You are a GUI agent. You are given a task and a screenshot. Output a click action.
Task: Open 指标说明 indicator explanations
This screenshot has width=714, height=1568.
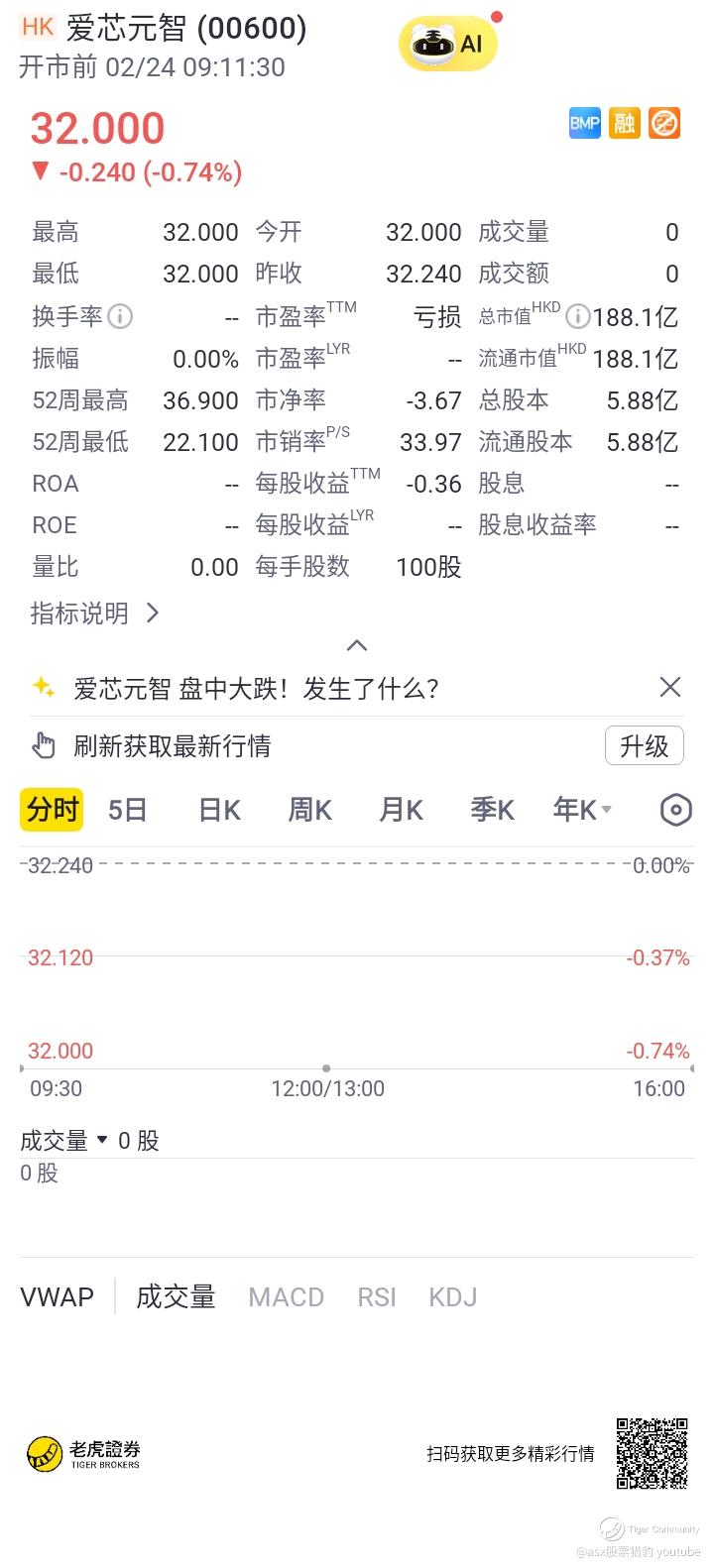pos(94,614)
